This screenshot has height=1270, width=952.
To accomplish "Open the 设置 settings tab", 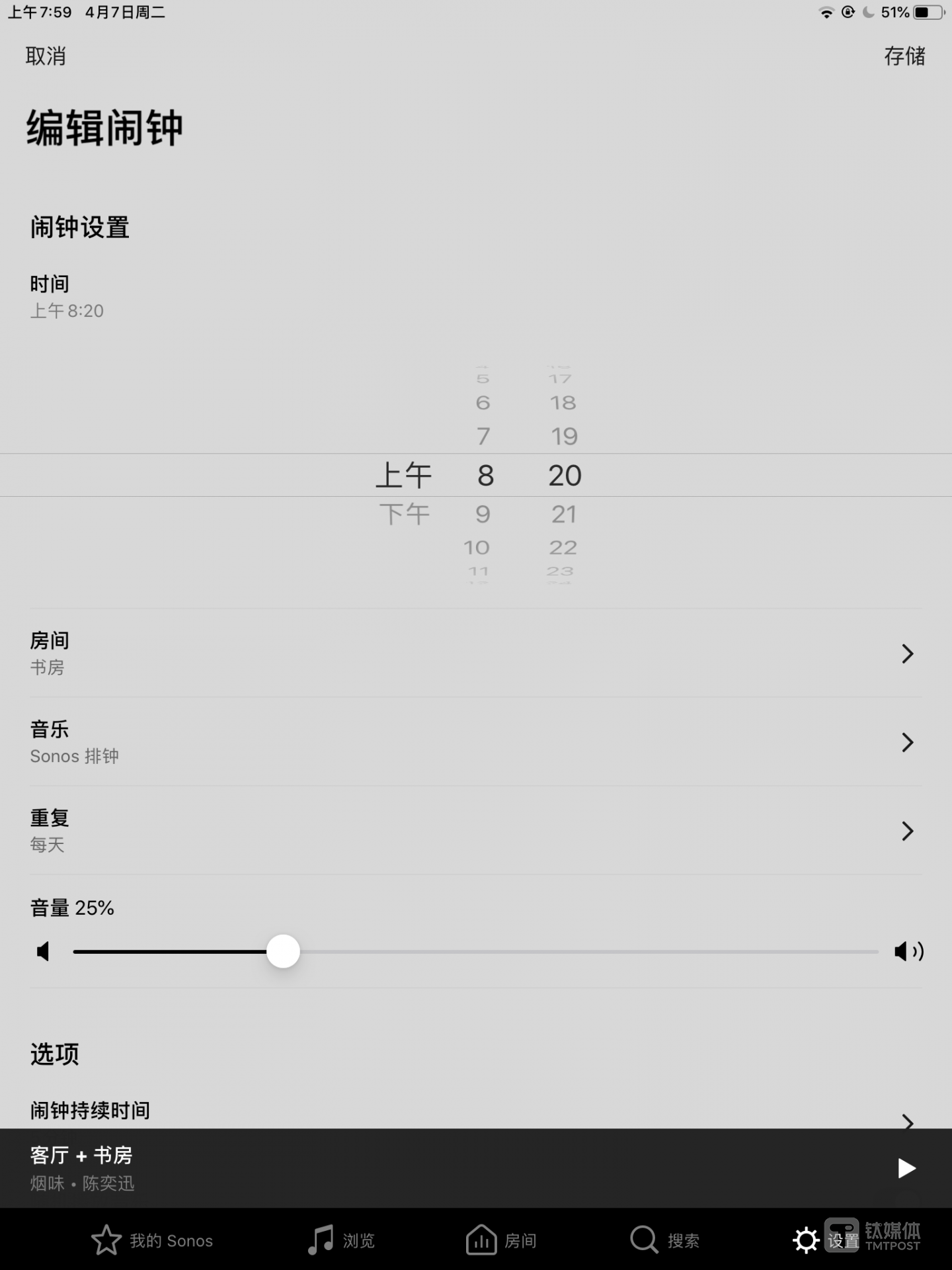I will pyautogui.click(x=826, y=1240).
